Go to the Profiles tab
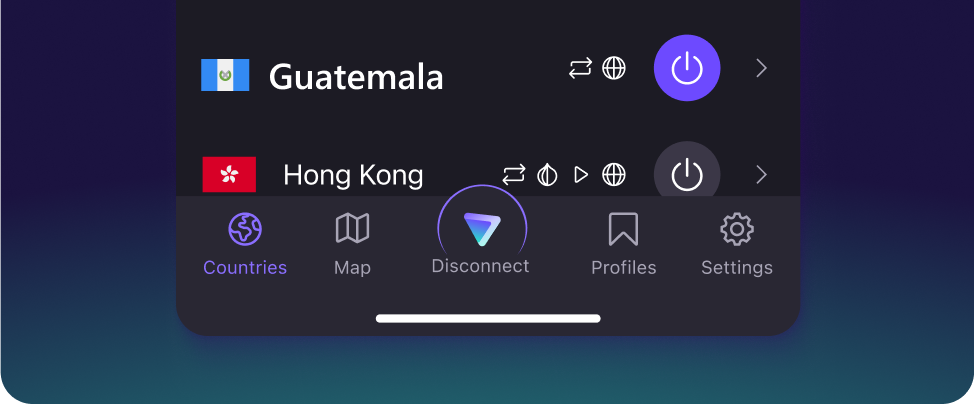This screenshot has width=974, height=404. [623, 243]
